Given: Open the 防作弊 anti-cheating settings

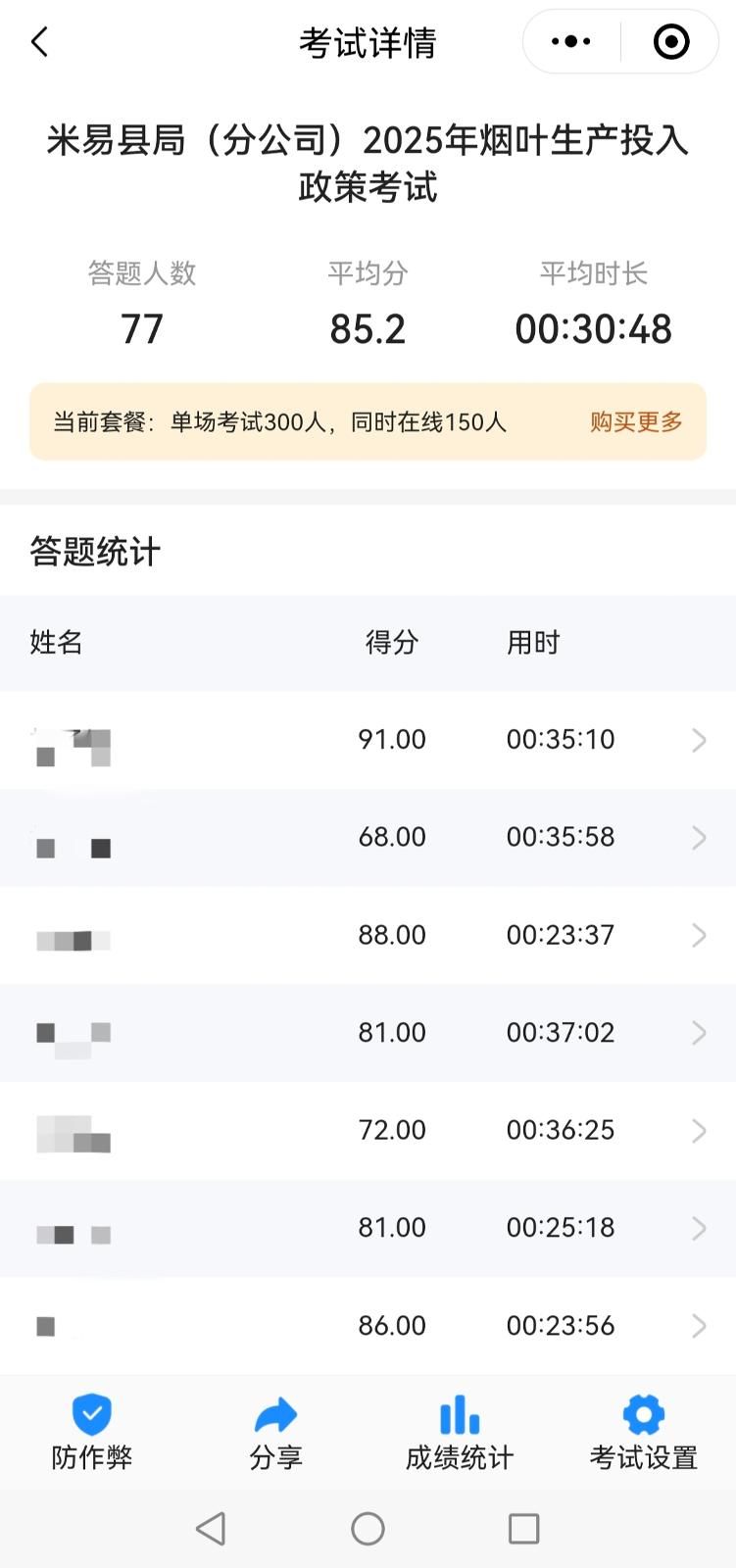Looking at the screenshot, I should (92, 1433).
